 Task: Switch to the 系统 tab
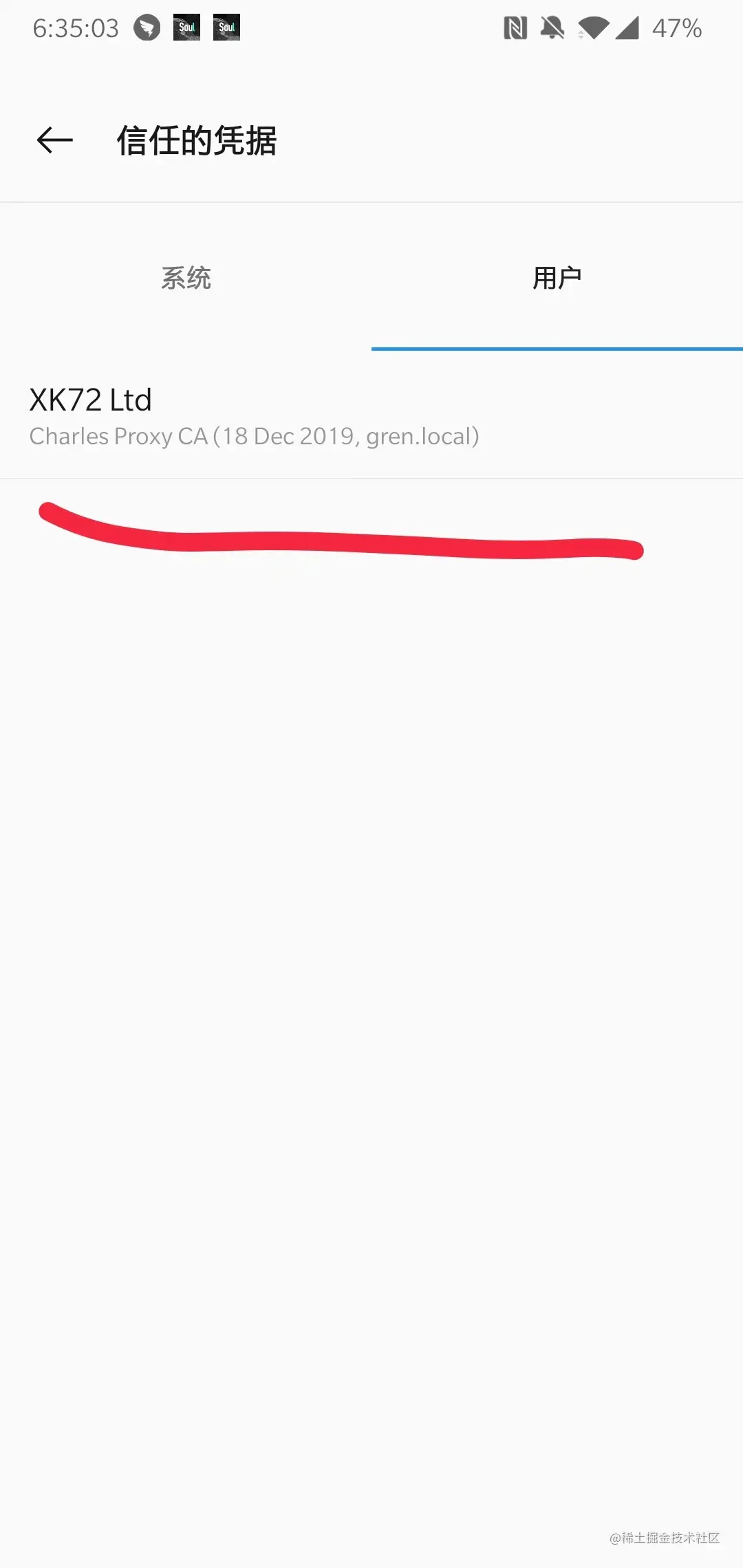(x=186, y=279)
